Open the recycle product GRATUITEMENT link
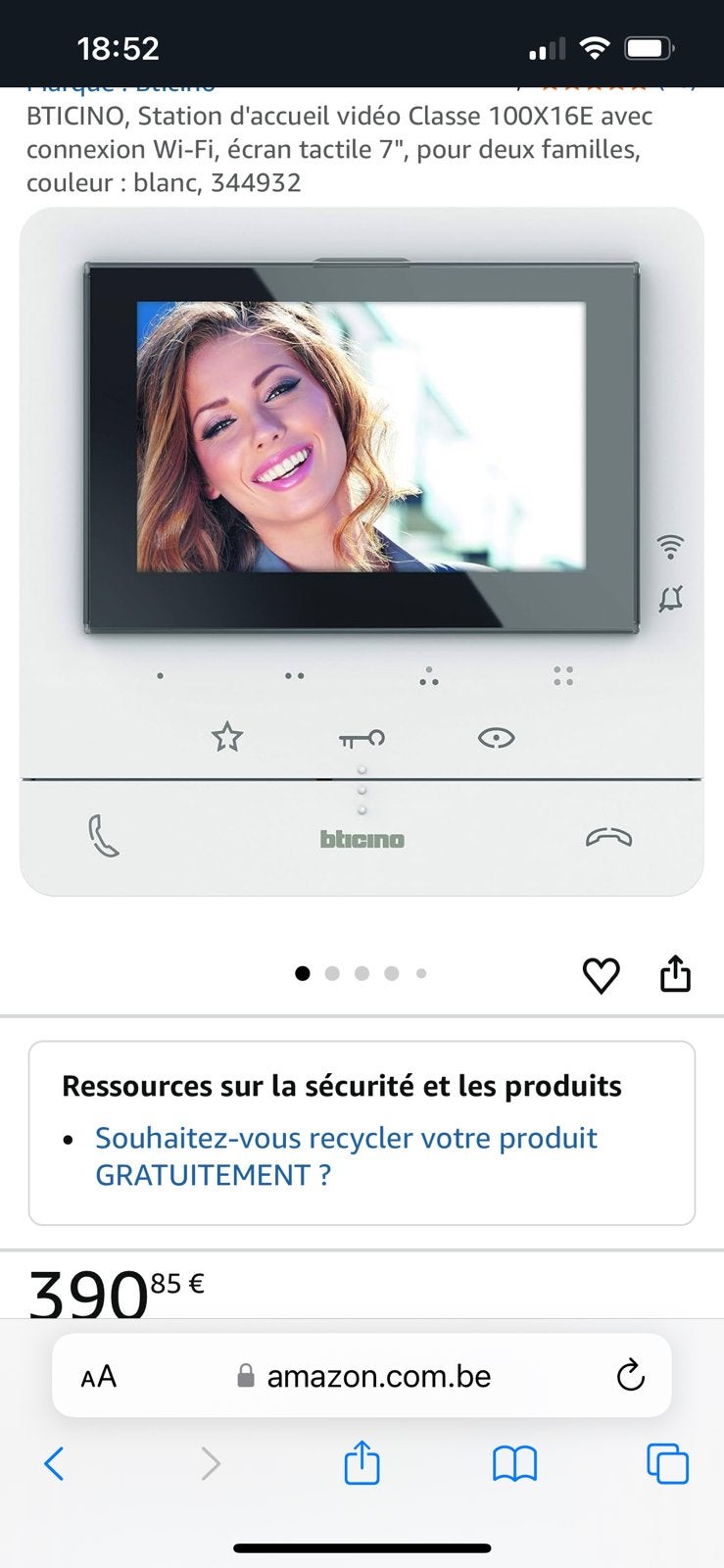 (x=346, y=1156)
